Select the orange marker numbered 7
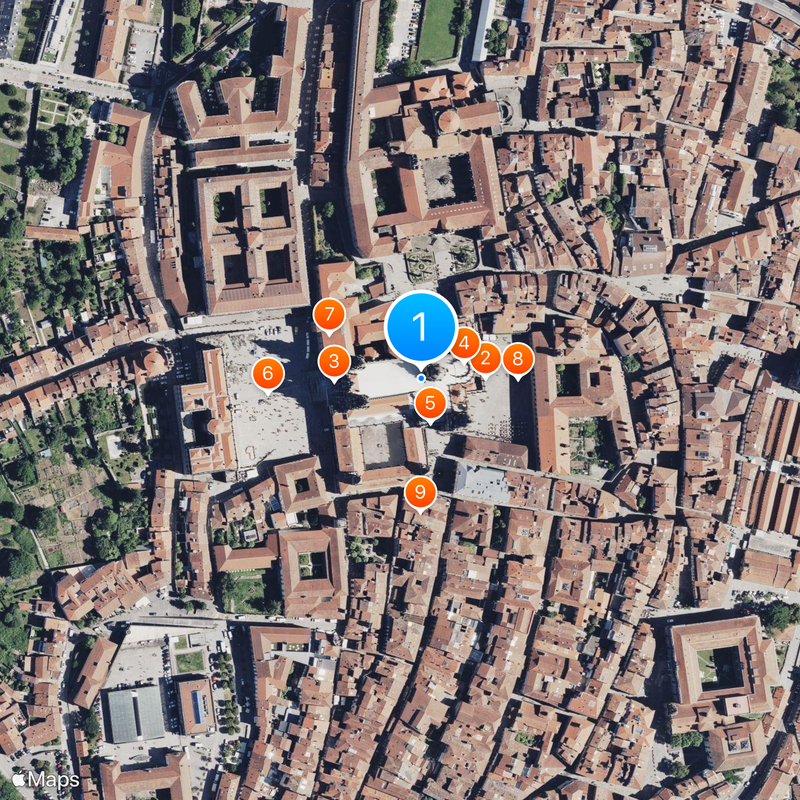This screenshot has width=800, height=800. pos(329,314)
